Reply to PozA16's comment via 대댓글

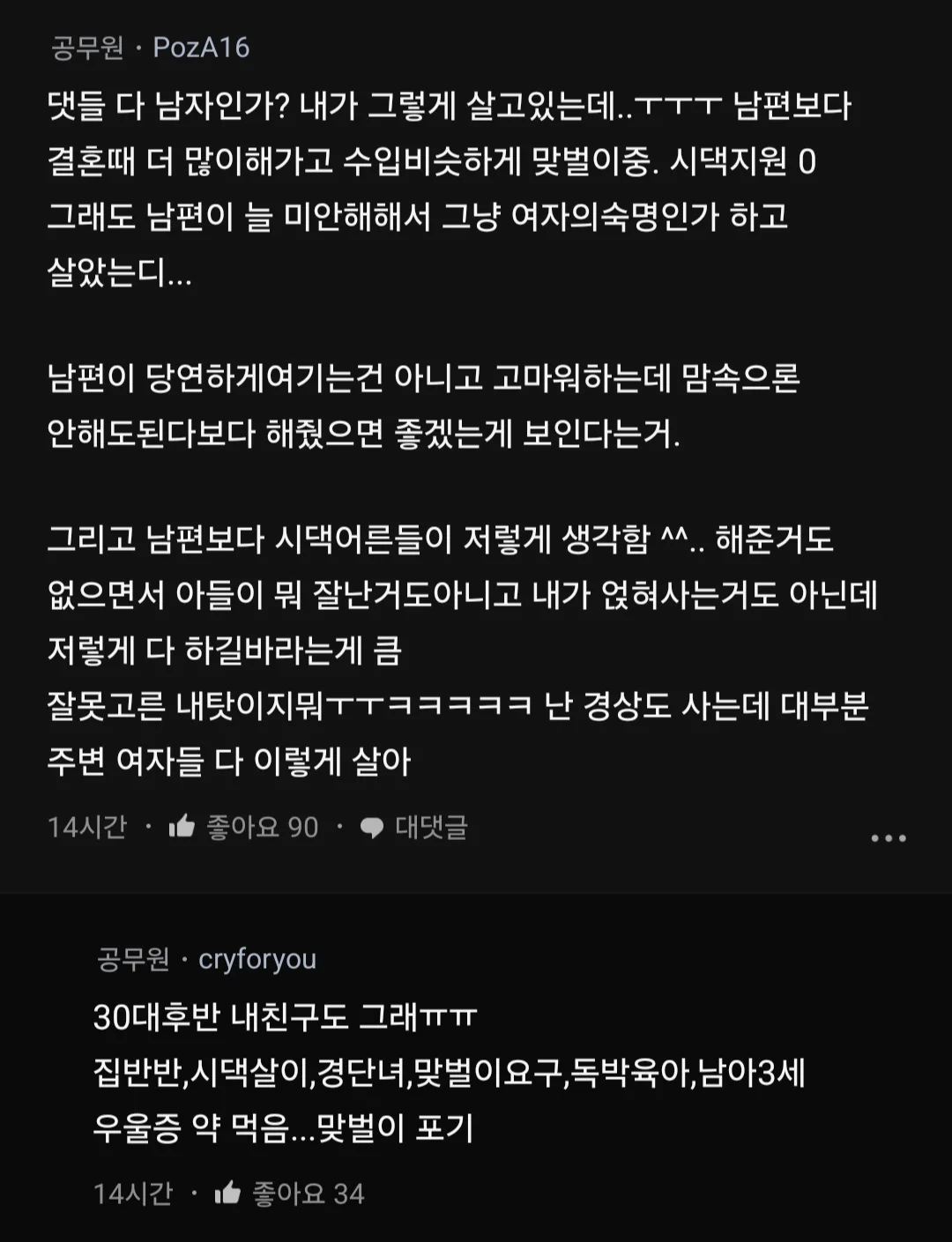pos(414,827)
